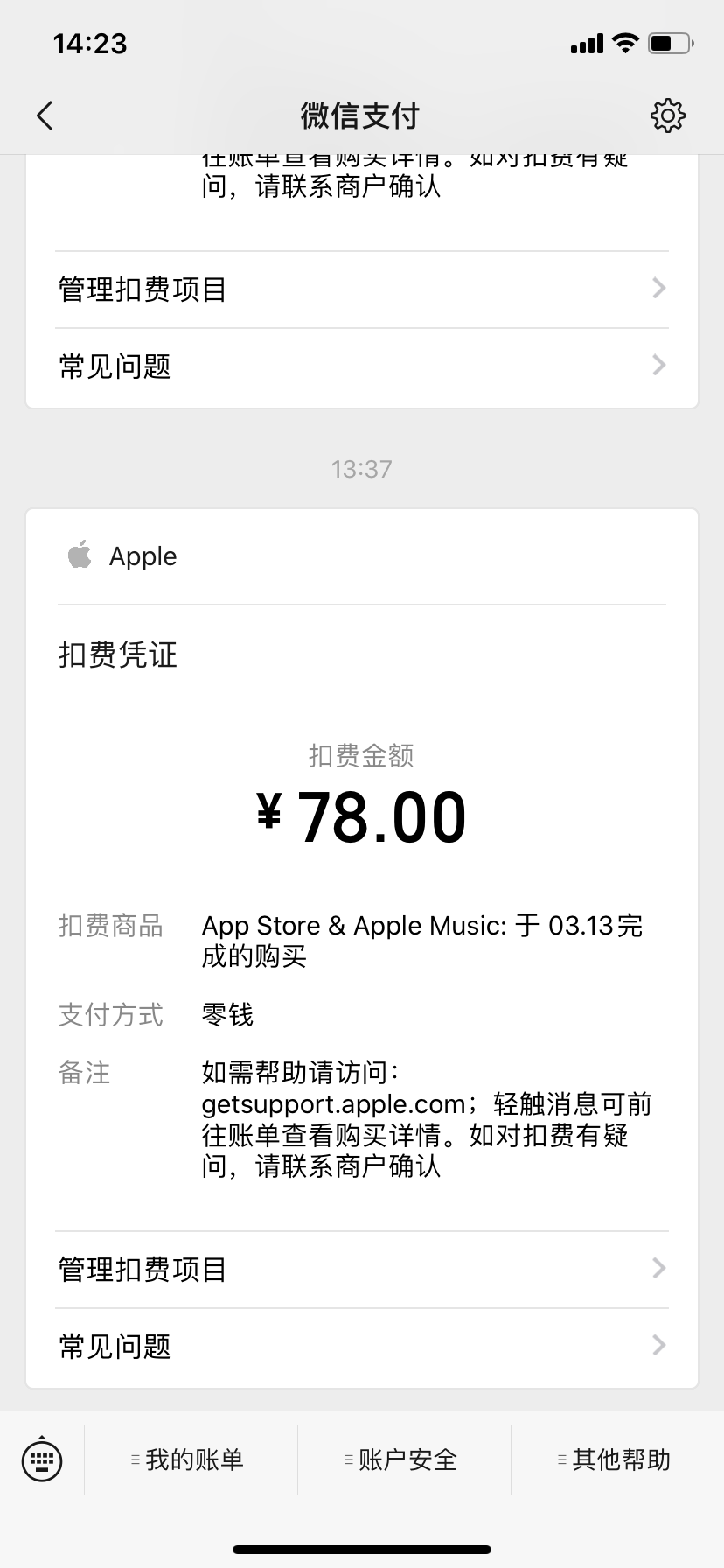
Task: Tap the ¥78.00 deduction amount
Action: coord(362,814)
